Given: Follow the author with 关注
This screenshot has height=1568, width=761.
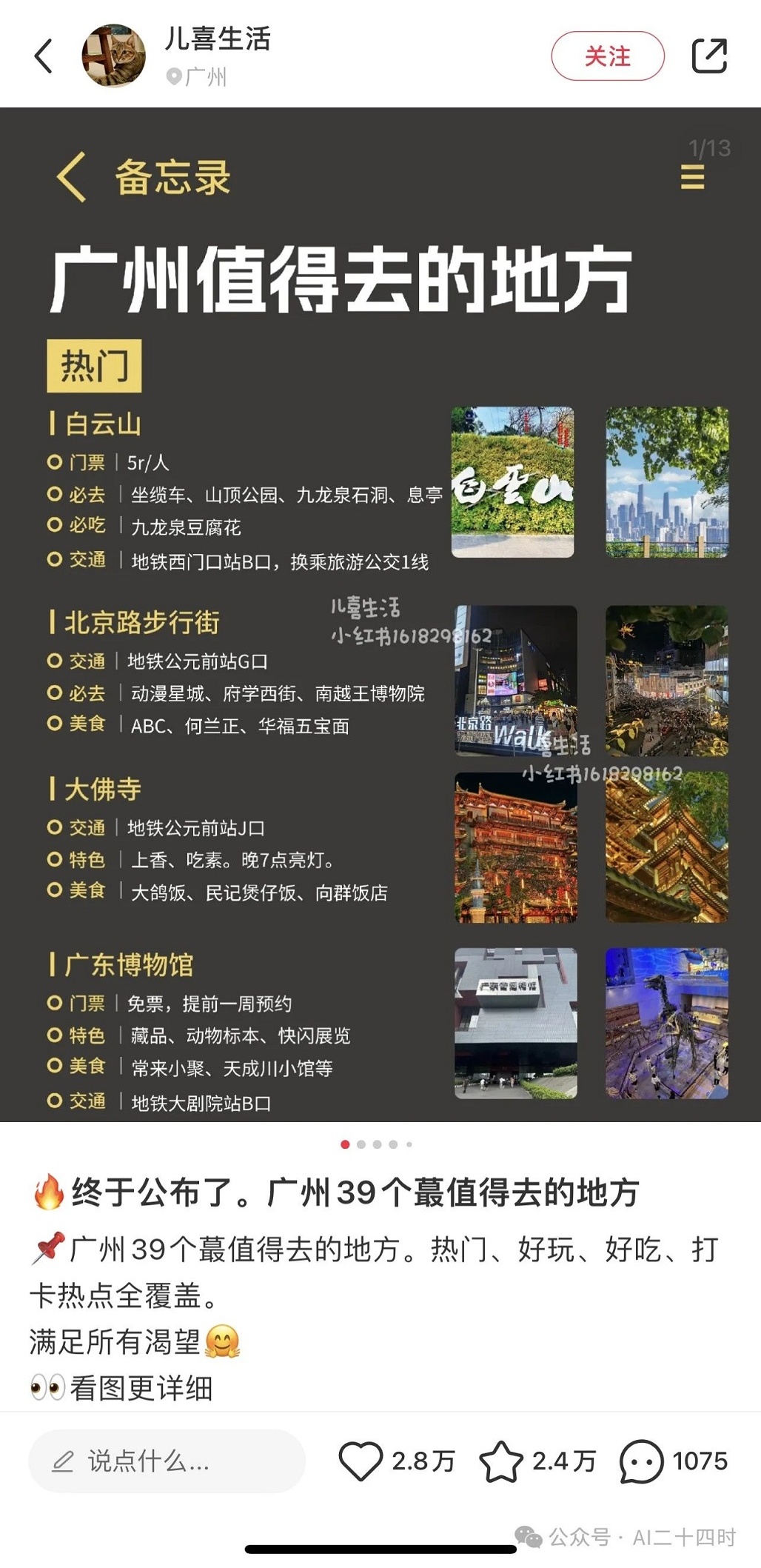Looking at the screenshot, I should tap(607, 56).
